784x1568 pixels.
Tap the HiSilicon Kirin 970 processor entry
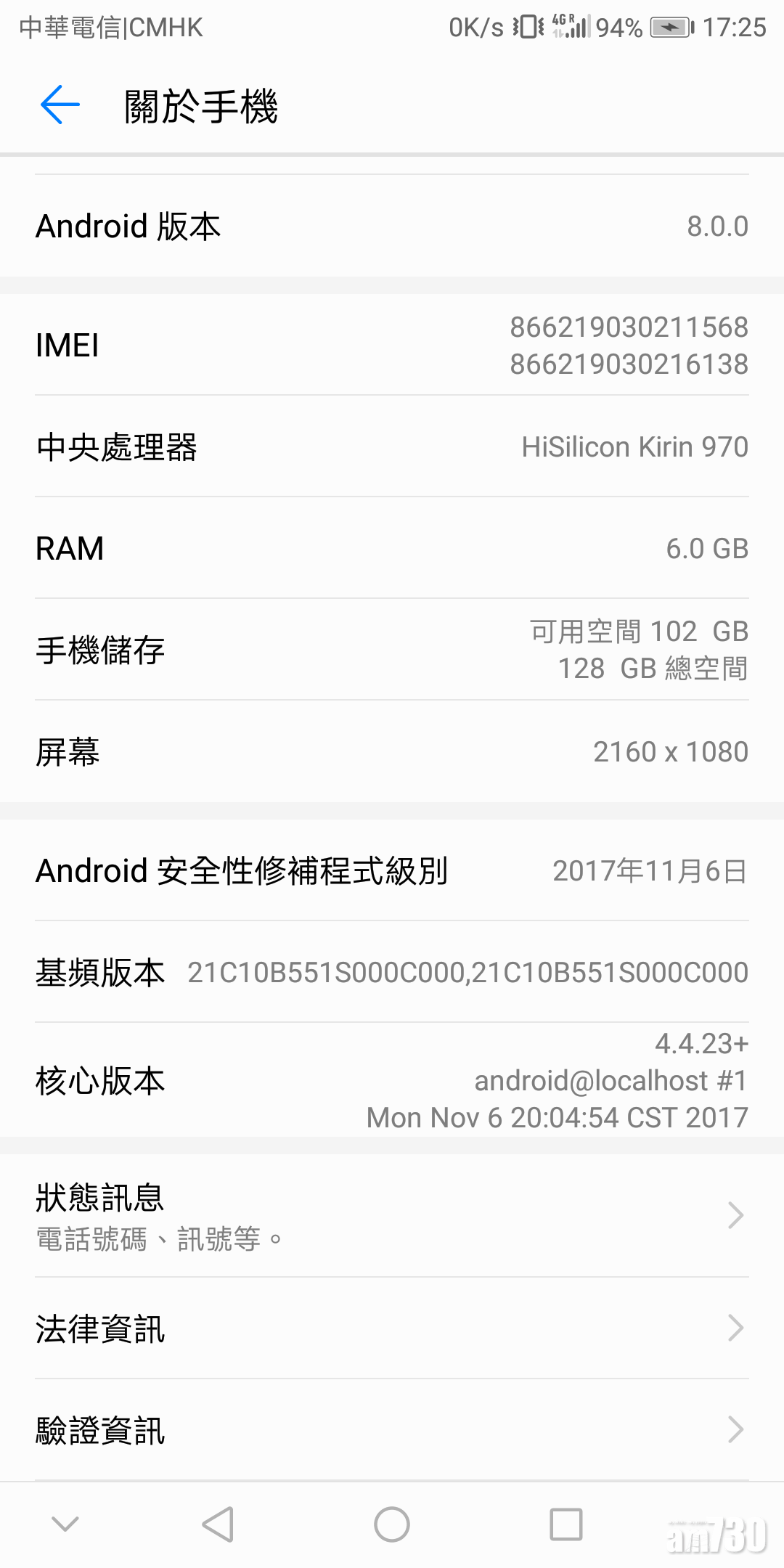click(392, 447)
